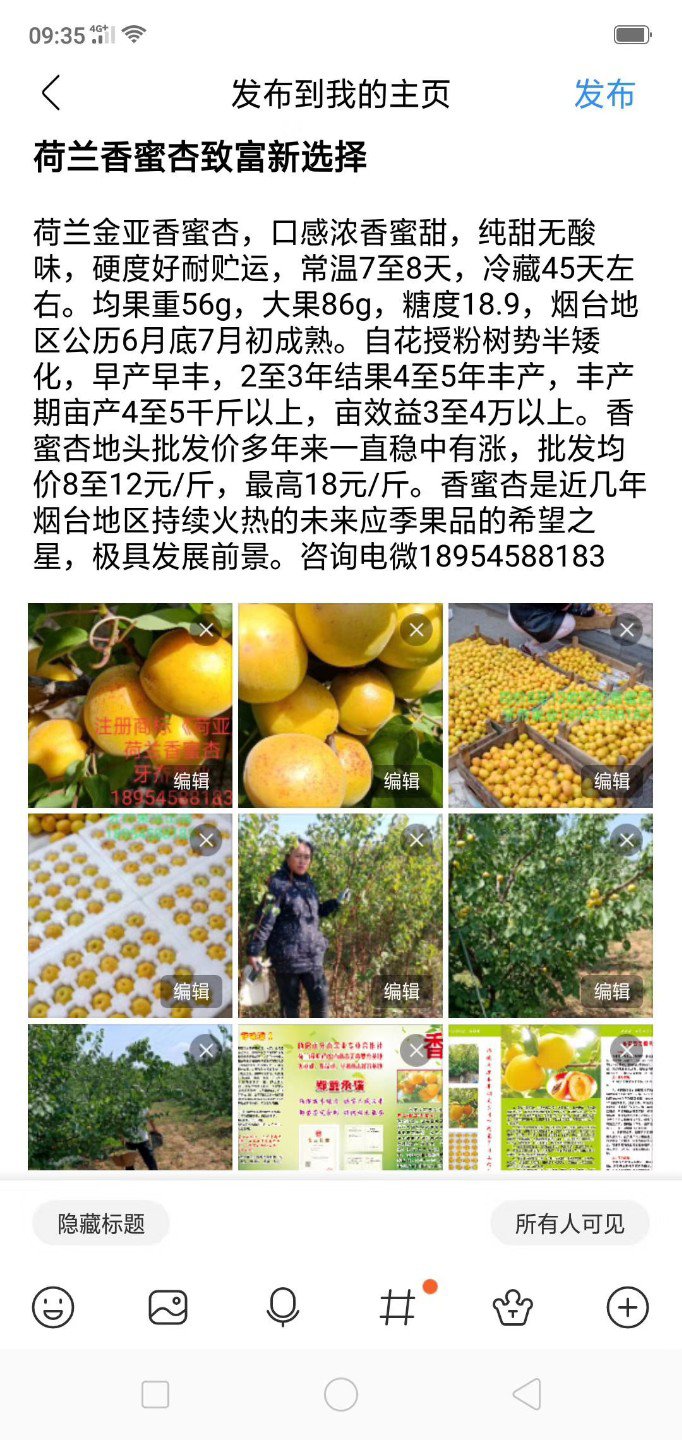Change visibility via 所有人可见
The width and height of the screenshot is (682, 1440).
570,1223
